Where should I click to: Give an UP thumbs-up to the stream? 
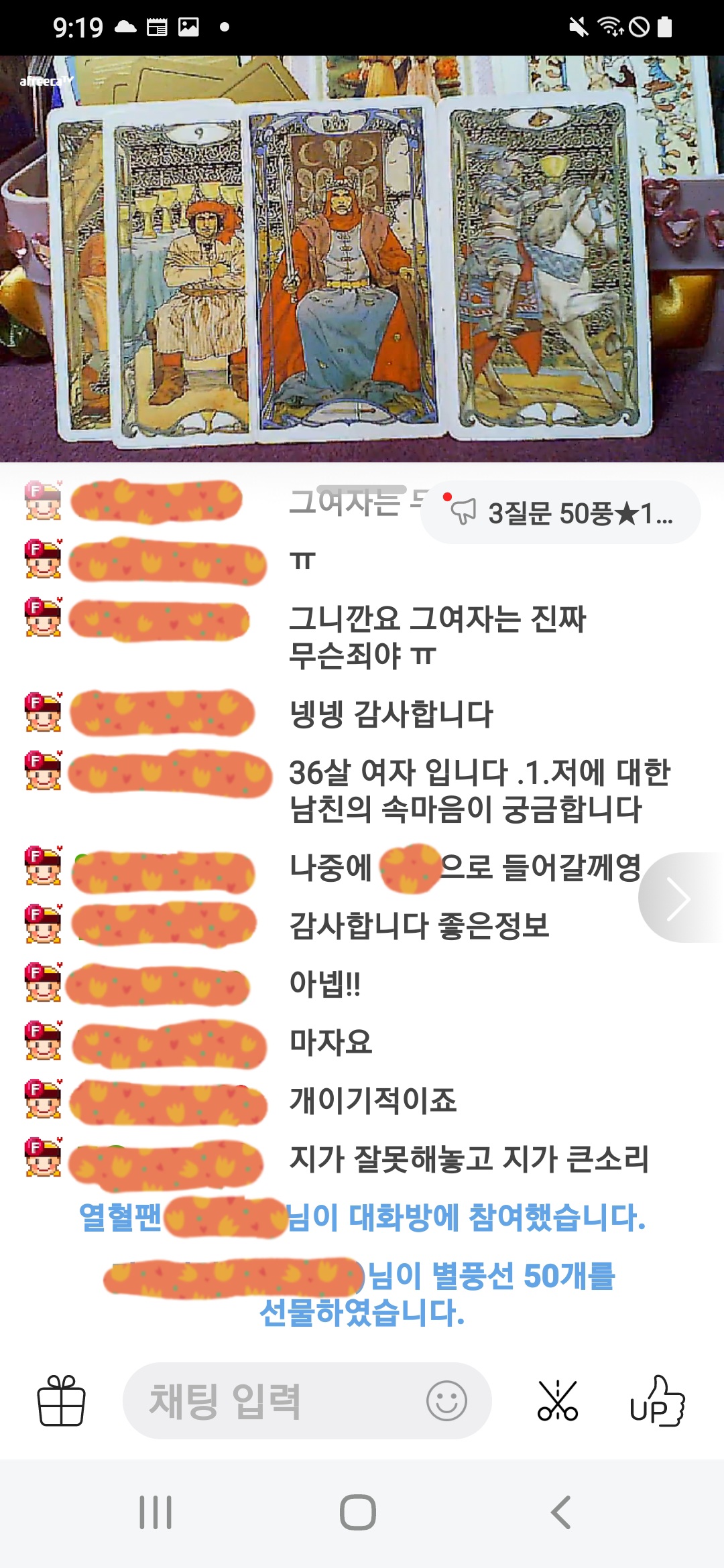click(657, 1400)
